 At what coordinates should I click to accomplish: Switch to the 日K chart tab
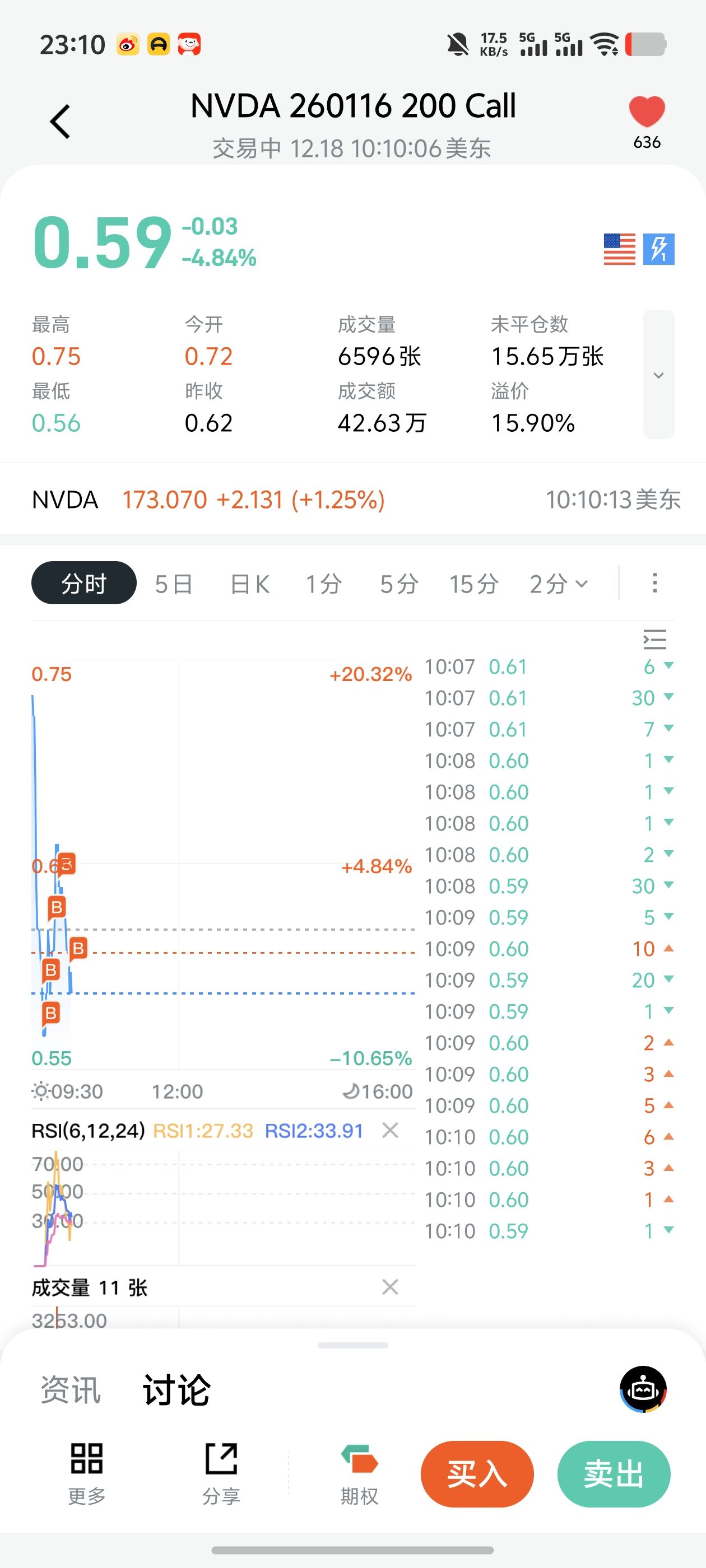(x=250, y=584)
